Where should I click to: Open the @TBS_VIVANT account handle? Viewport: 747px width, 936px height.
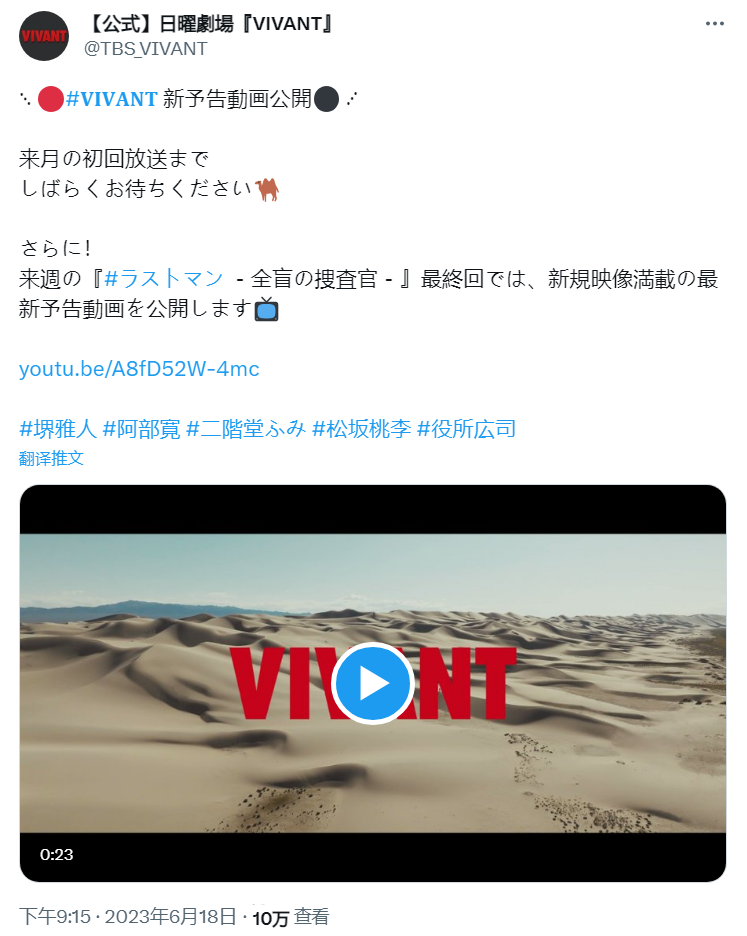click(x=145, y=48)
